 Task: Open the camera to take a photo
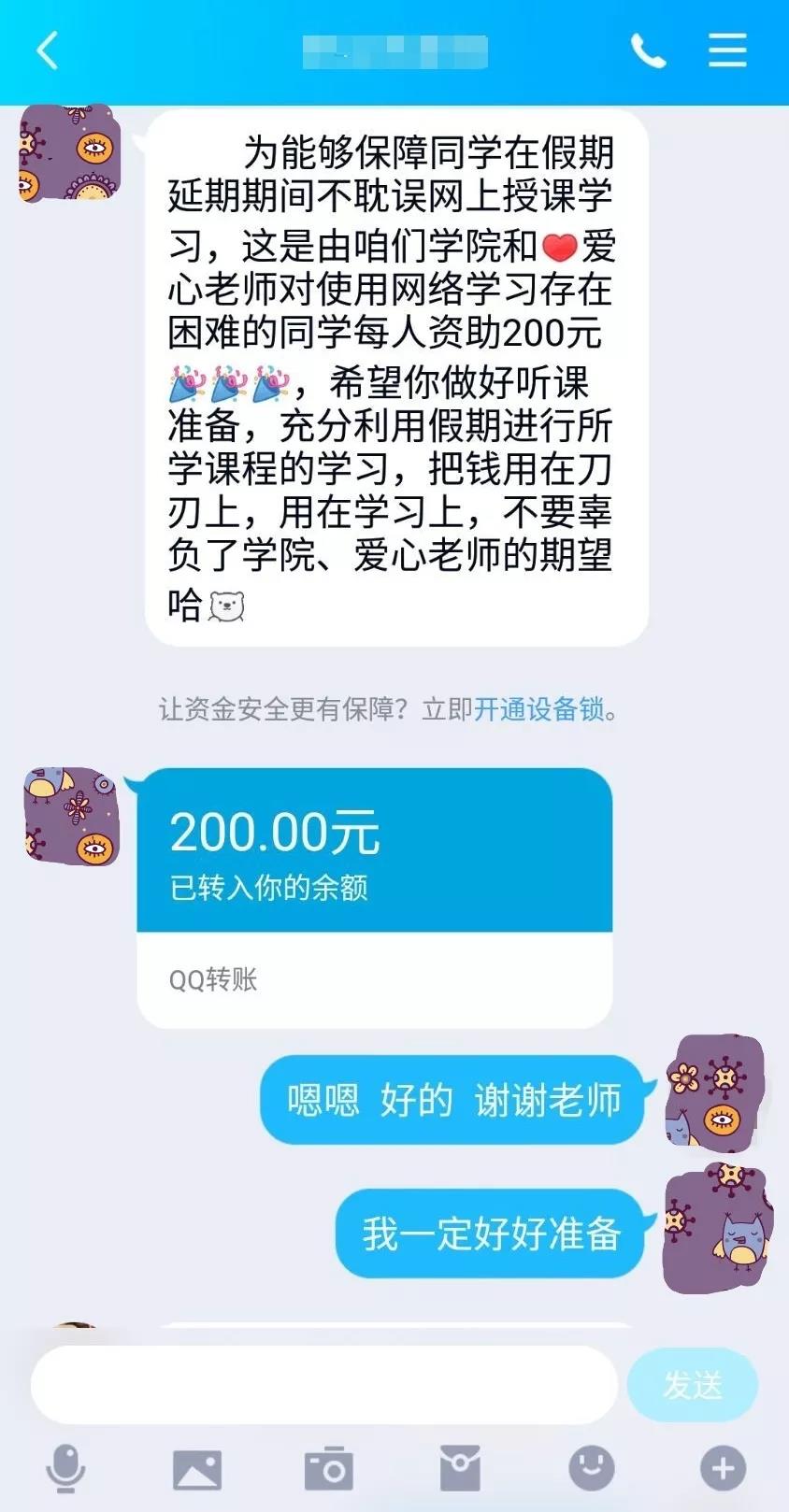click(328, 1469)
